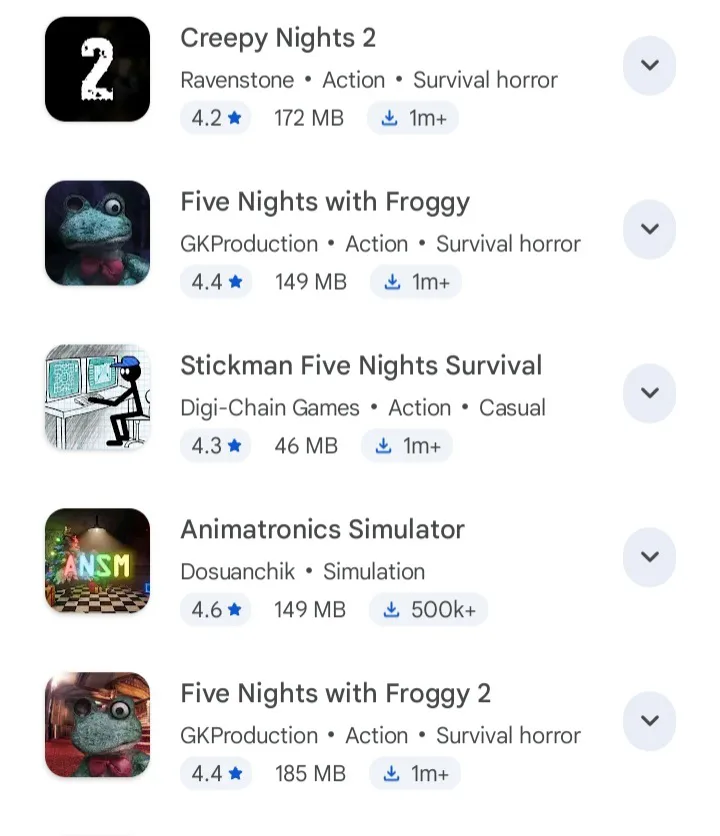Open Five Nights with Froggy 2 page
Viewport: 720px width, 836px height.
(x=335, y=694)
